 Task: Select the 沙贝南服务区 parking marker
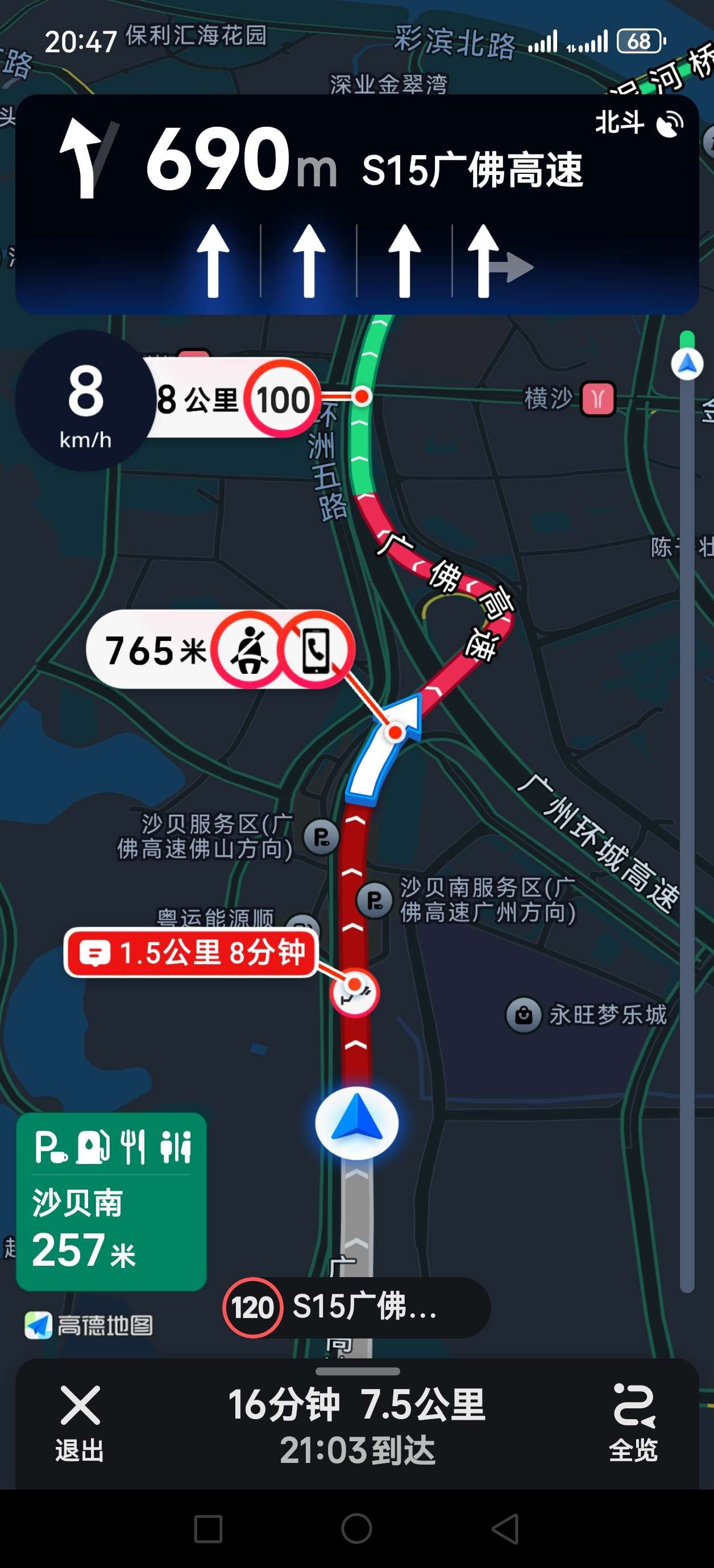click(x=374, y=900)
